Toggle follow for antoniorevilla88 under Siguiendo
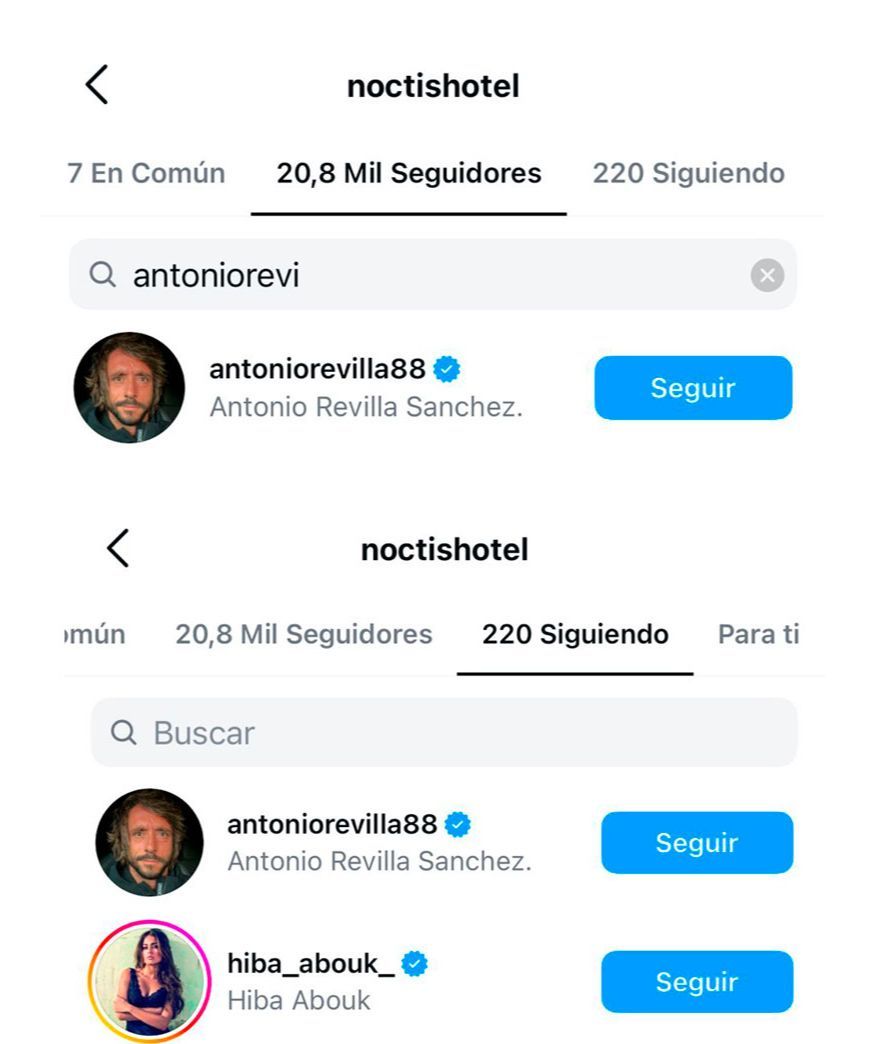 [x=696, y=842]
